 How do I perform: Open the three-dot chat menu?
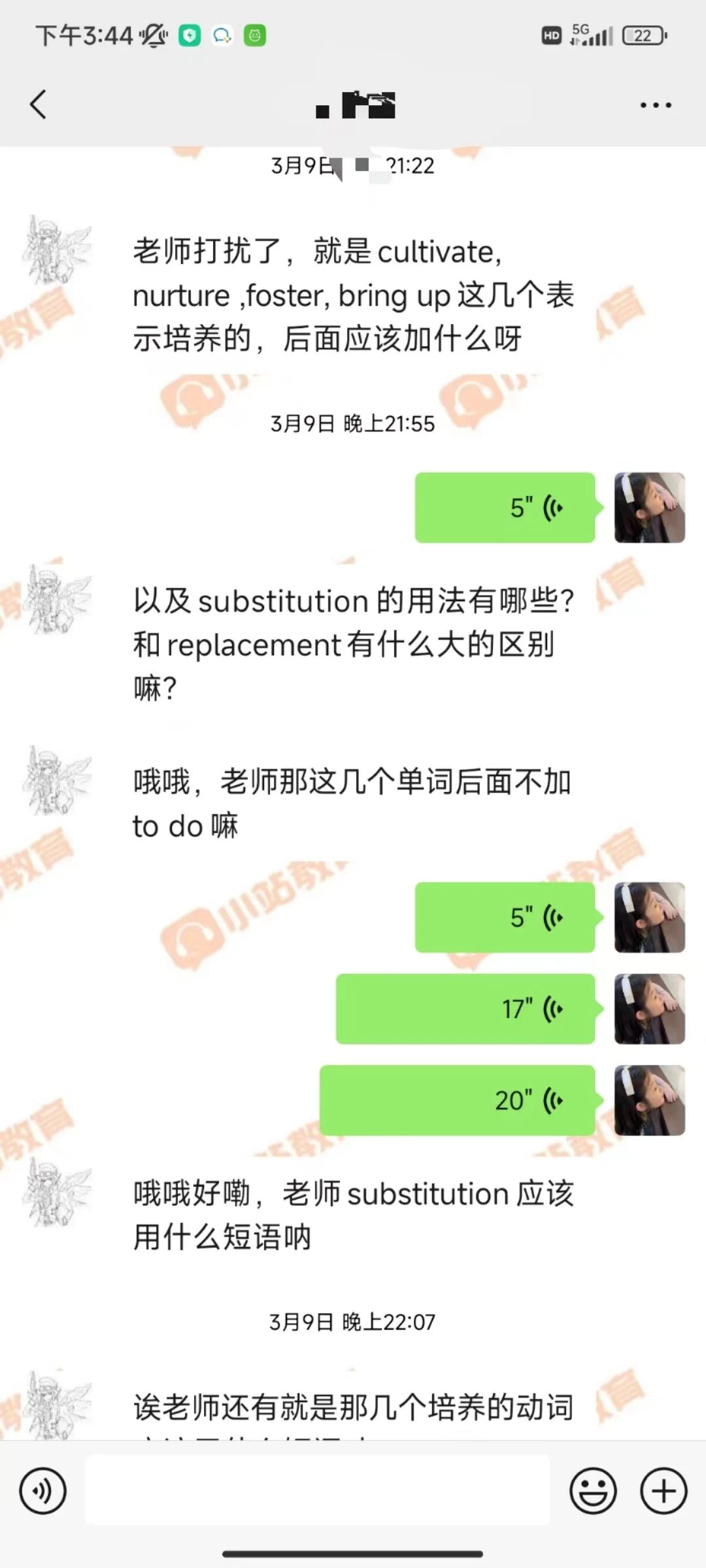(x=656, y=105)
